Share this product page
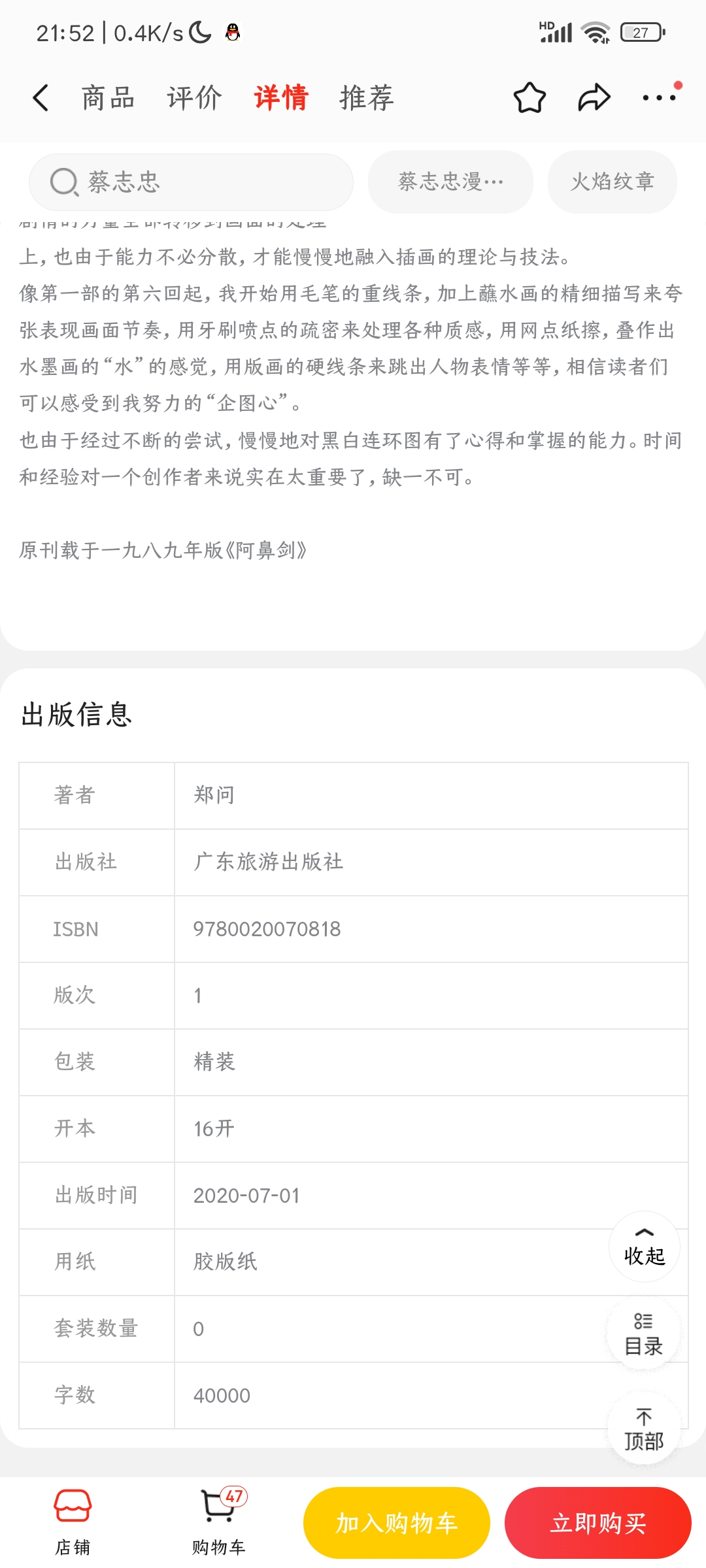Screen dimensions: 706x1568 click(594, 98)
